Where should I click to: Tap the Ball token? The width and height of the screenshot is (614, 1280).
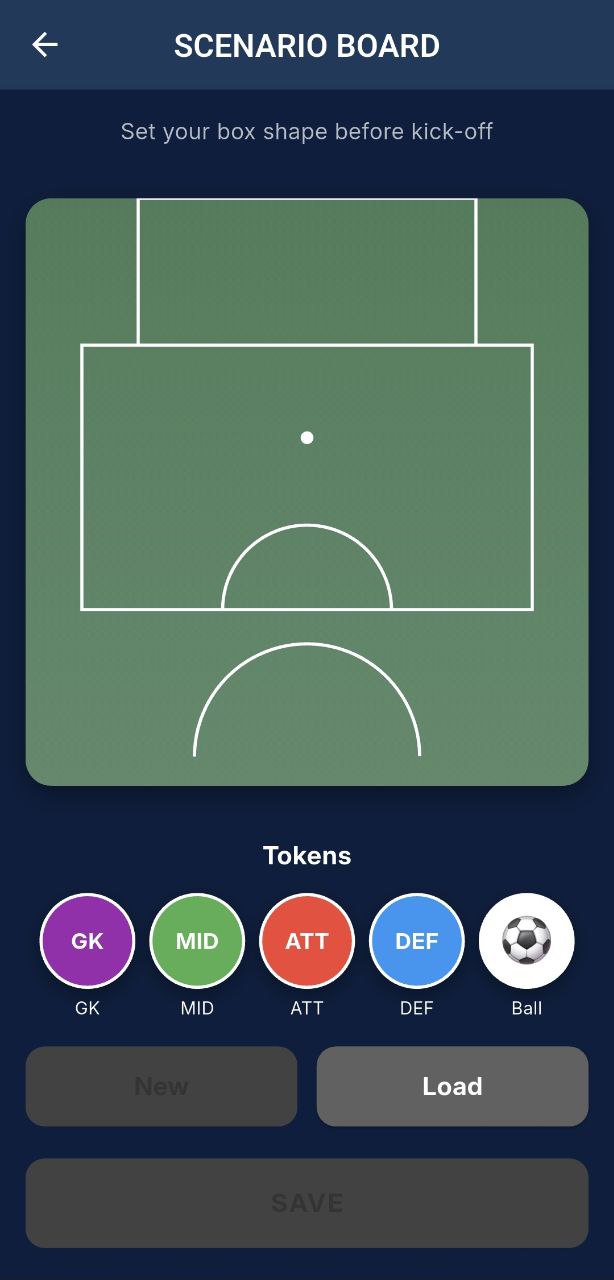tap(527, 941)
